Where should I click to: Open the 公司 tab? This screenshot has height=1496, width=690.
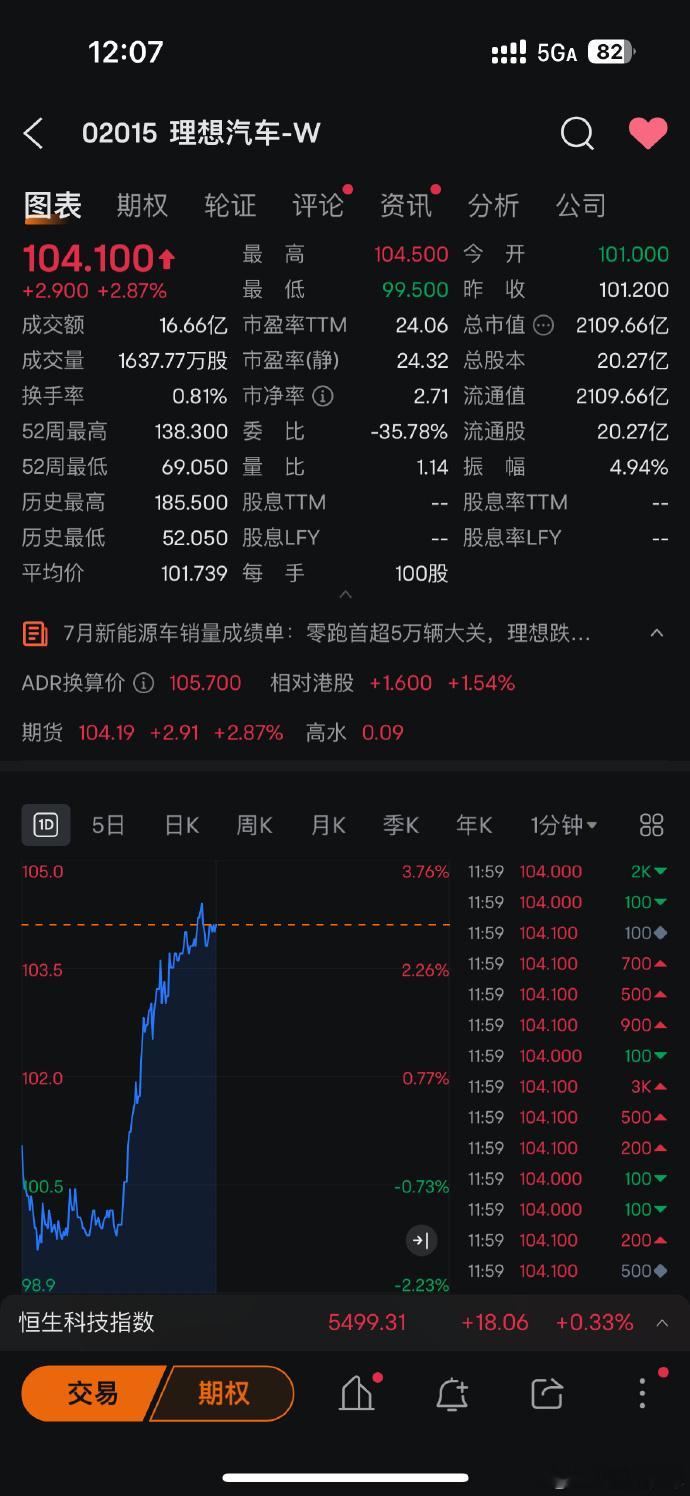point(582,206)
